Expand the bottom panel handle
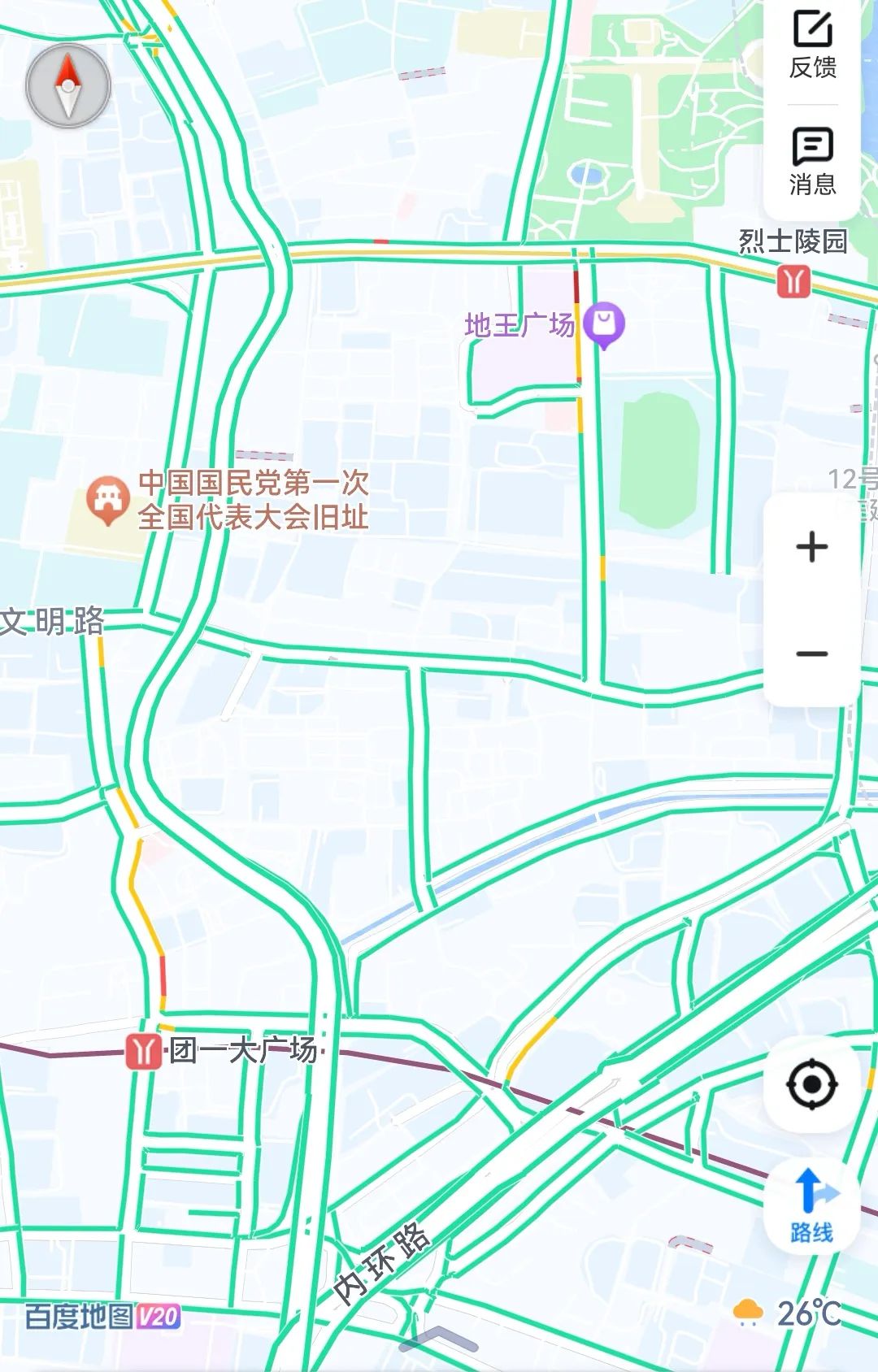878x1372 pixels. (x=439, y=1337)
